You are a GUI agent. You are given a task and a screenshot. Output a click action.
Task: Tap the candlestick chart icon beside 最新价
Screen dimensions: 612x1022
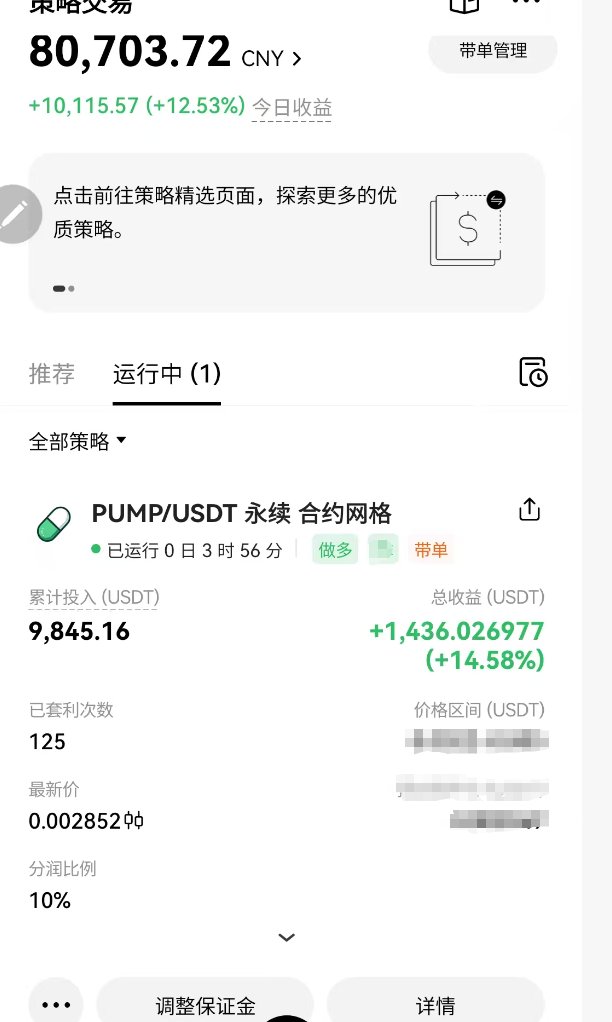tap(134, 821)
